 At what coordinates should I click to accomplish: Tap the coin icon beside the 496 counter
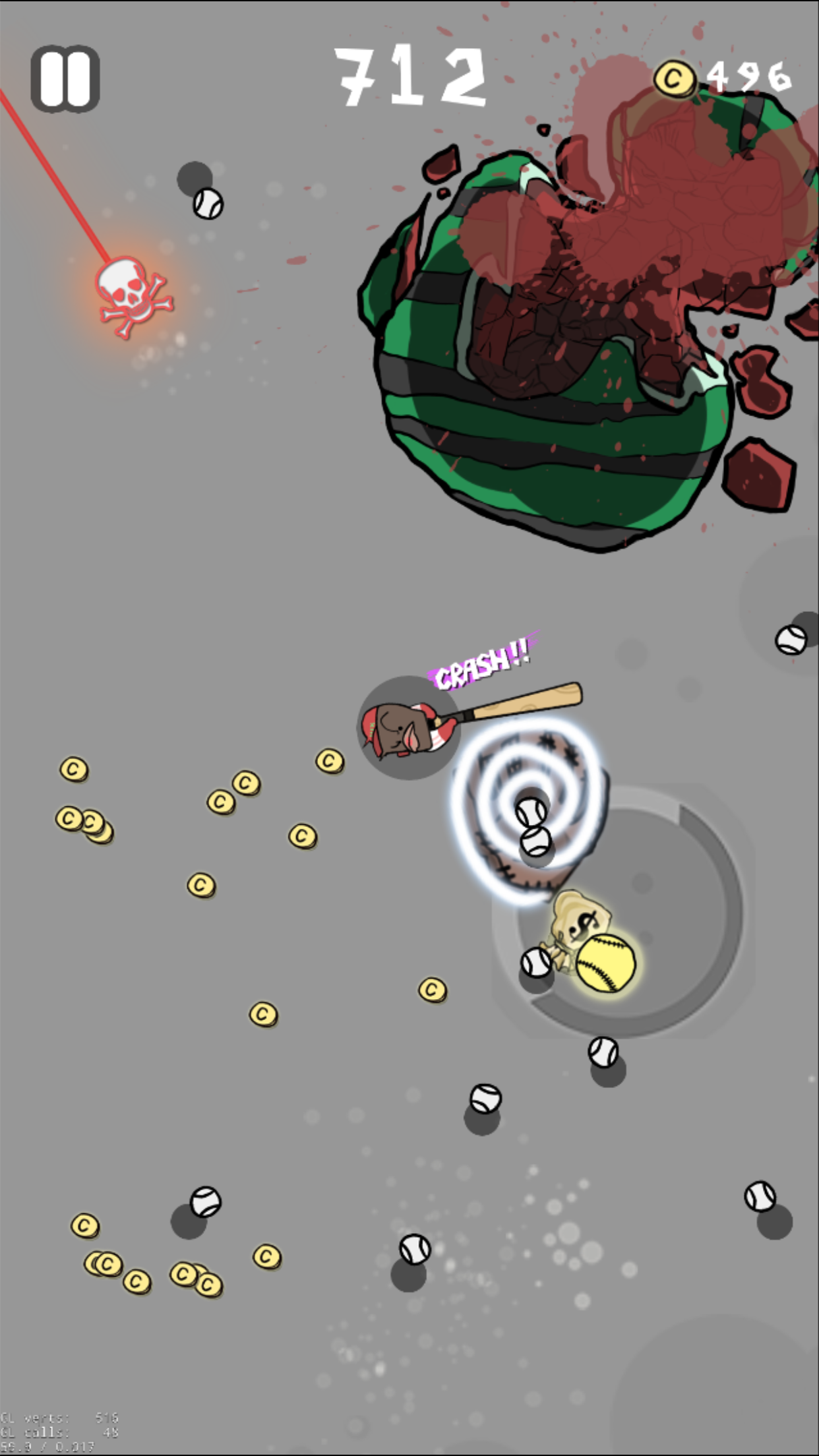(x=675, y=77)
